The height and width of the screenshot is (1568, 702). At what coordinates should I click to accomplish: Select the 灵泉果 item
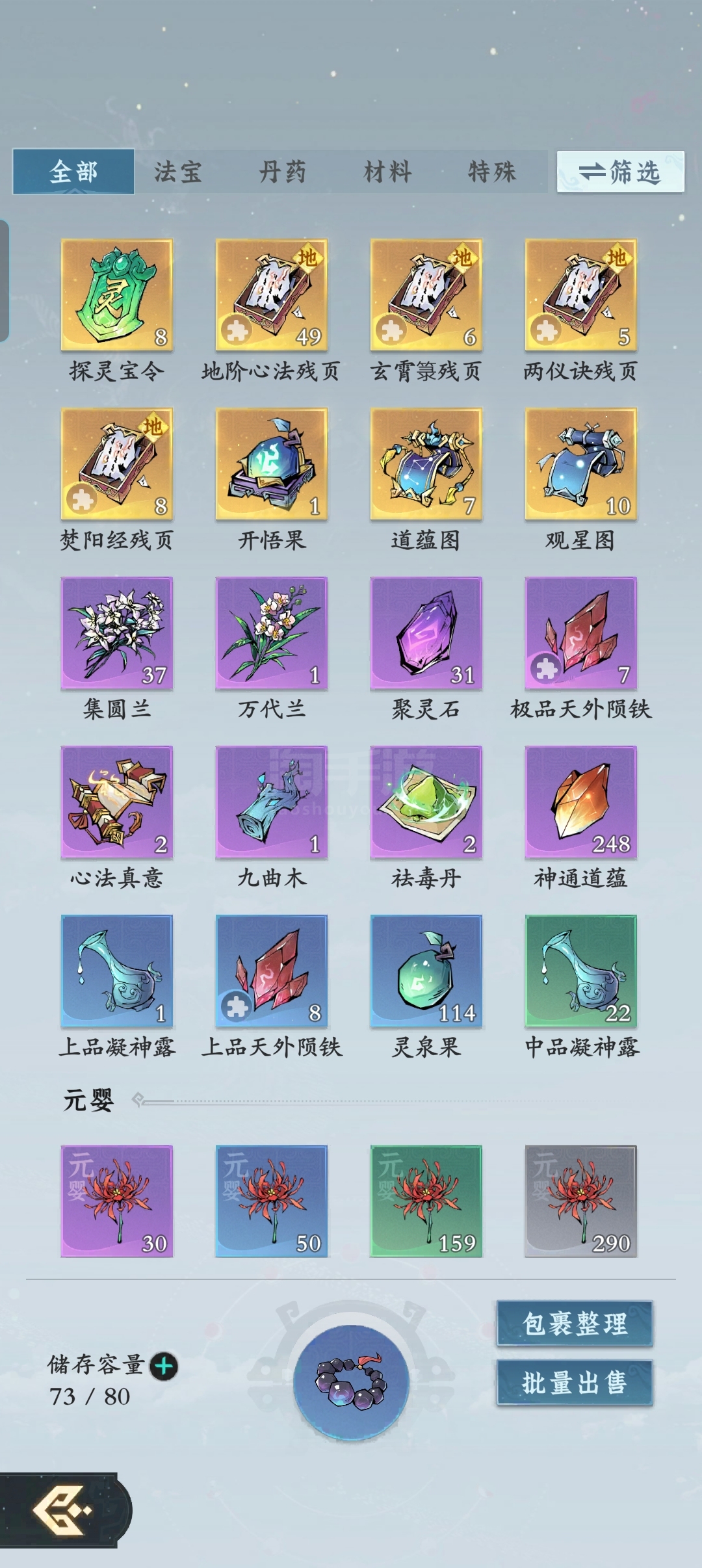click(426, 971)
